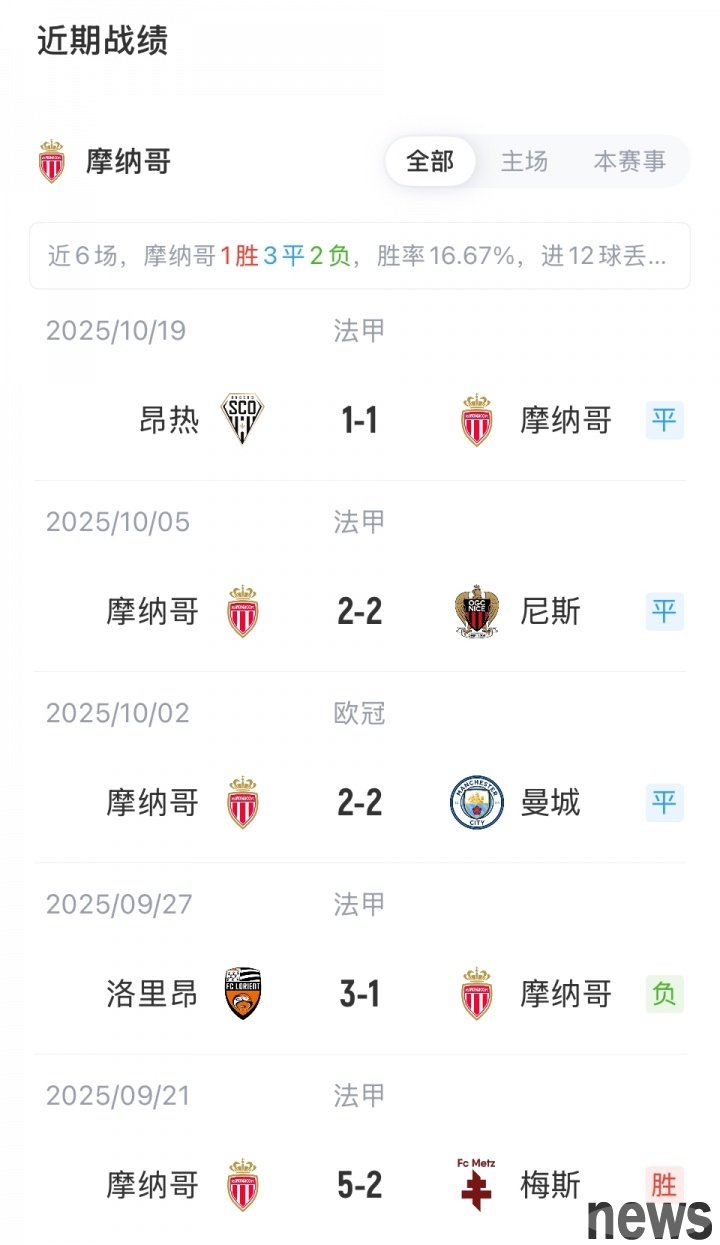The width and height of the screenshot is (720, 1245).
Task: View the 摩纳哥 vs 梅斯 5-2 match
Action: [x=359, y=1185]
